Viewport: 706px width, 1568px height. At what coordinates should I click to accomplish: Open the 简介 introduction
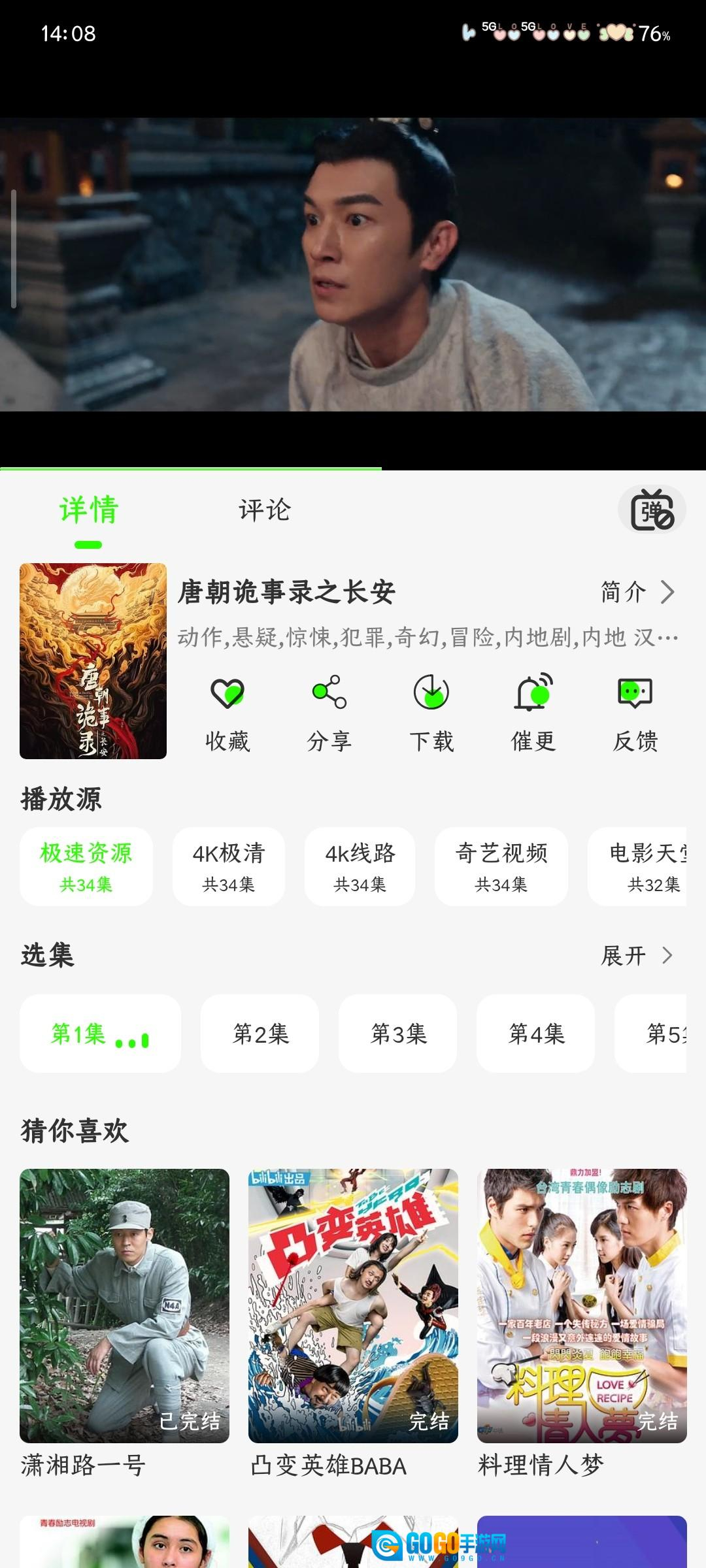click(x=637, y=592)
